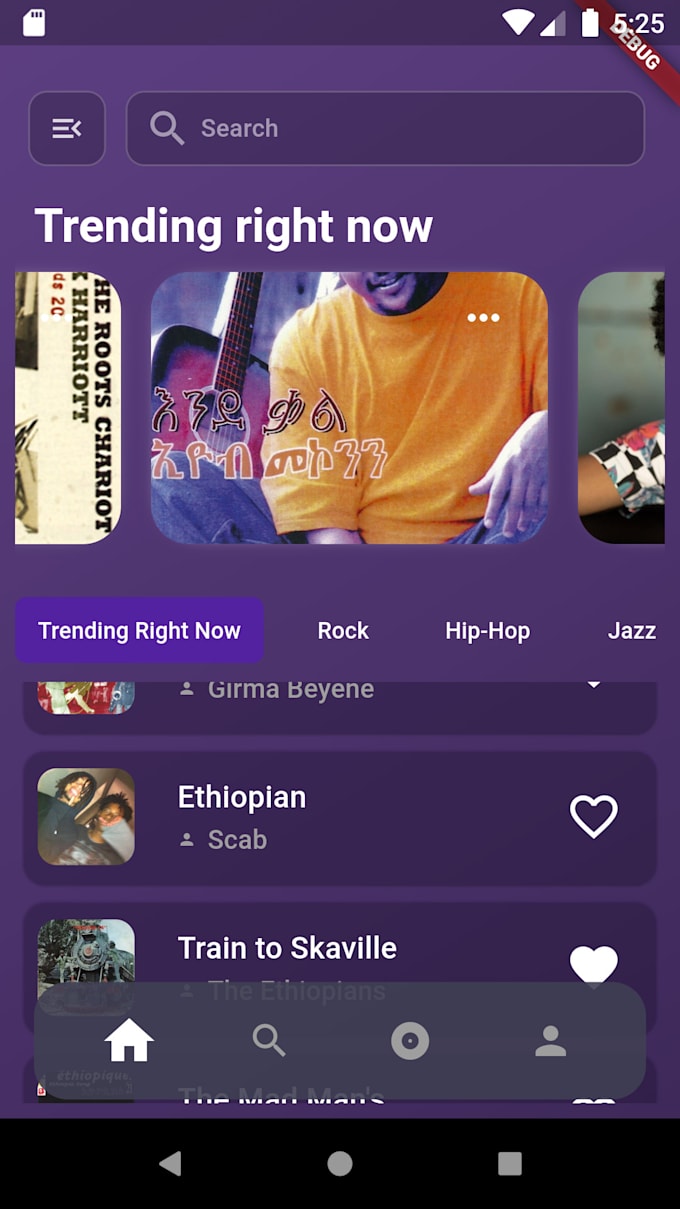Screen dimensions: 680x1209
Task: Open recent apps with the square button
Action: click(x=510, y=1163)
